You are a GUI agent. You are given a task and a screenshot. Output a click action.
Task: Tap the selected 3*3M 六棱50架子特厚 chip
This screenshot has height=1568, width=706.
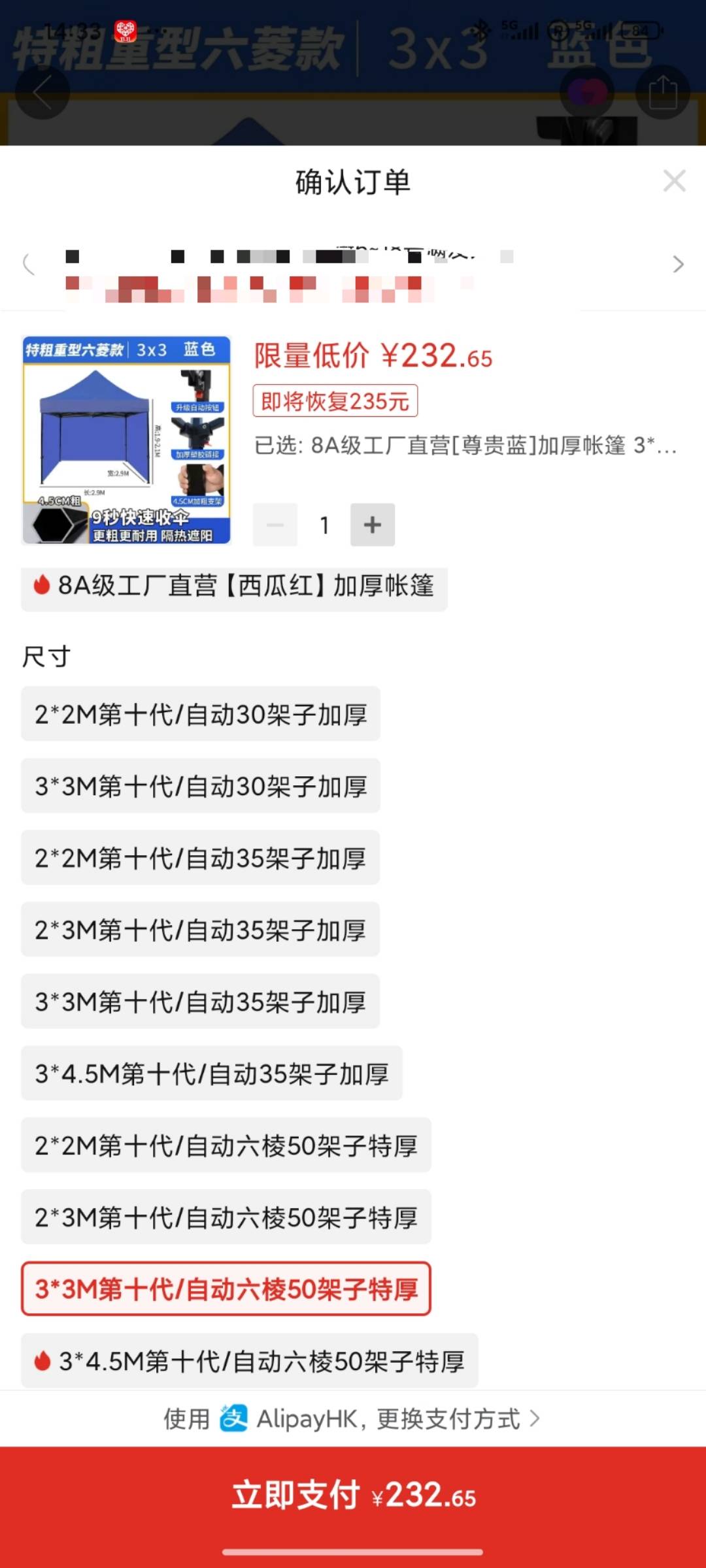point(226,1289)
